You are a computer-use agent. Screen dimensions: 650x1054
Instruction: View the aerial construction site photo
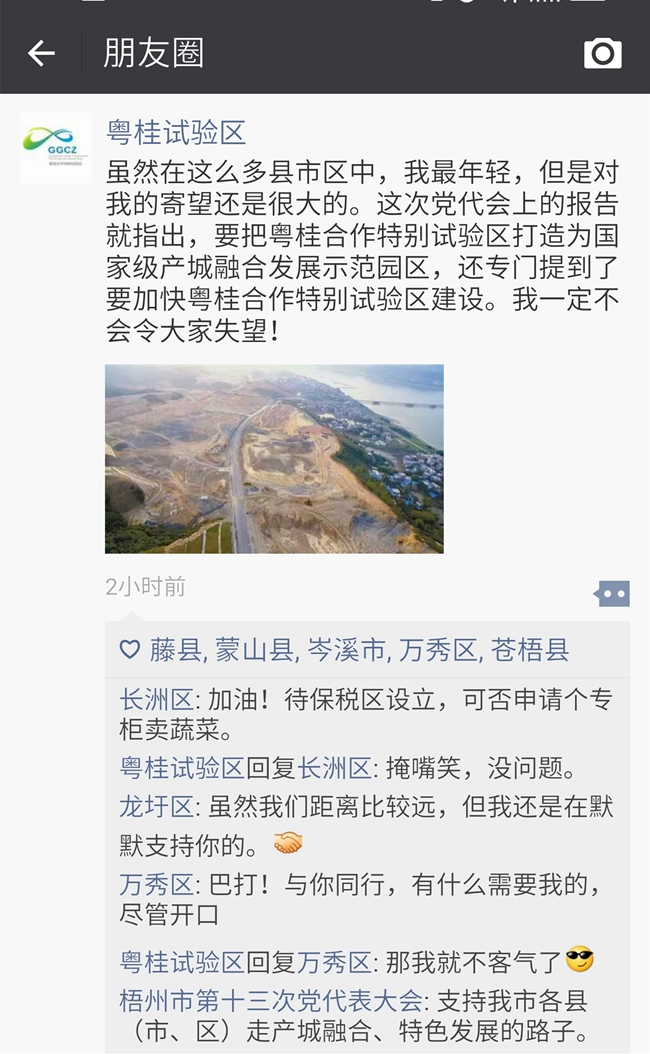coord(274,459)
